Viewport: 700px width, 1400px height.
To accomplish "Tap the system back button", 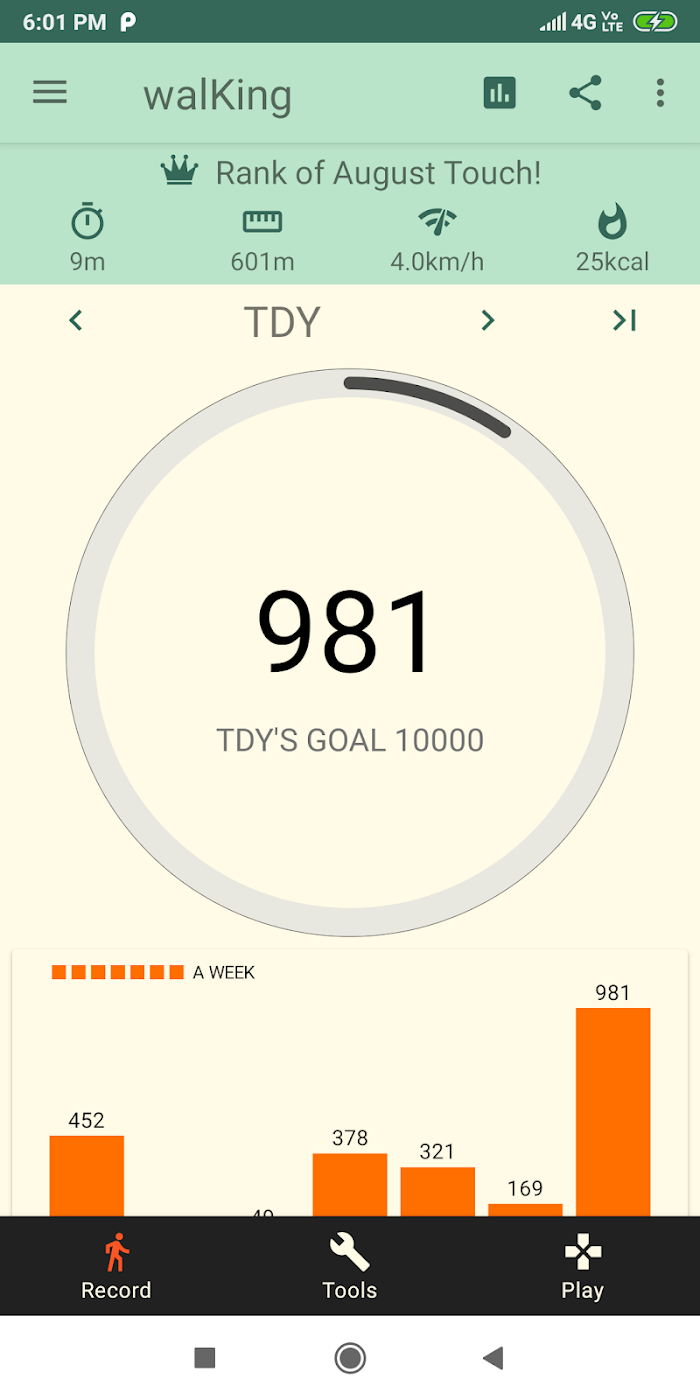I will point(493,1357).
